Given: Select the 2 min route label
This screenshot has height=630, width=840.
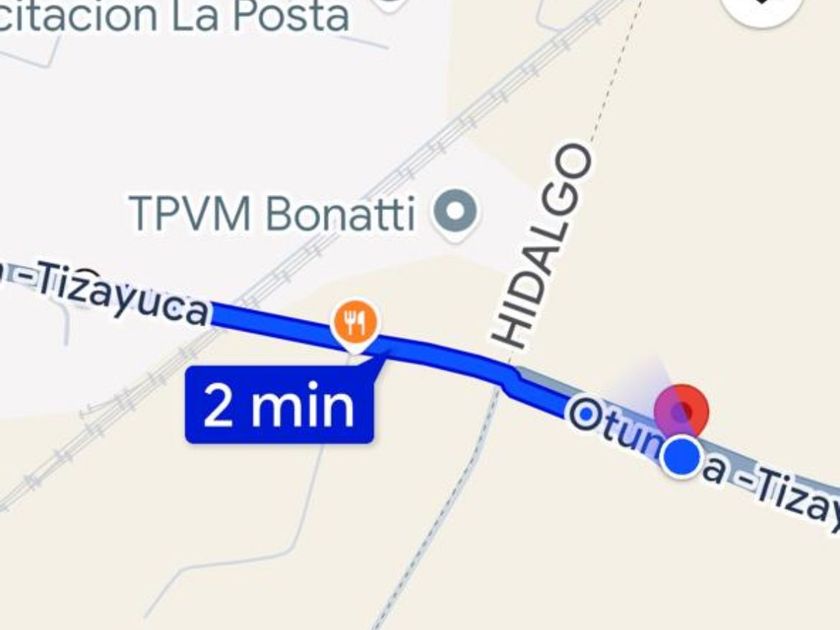Looking at the screenshot, I should [x=279, y=406].
